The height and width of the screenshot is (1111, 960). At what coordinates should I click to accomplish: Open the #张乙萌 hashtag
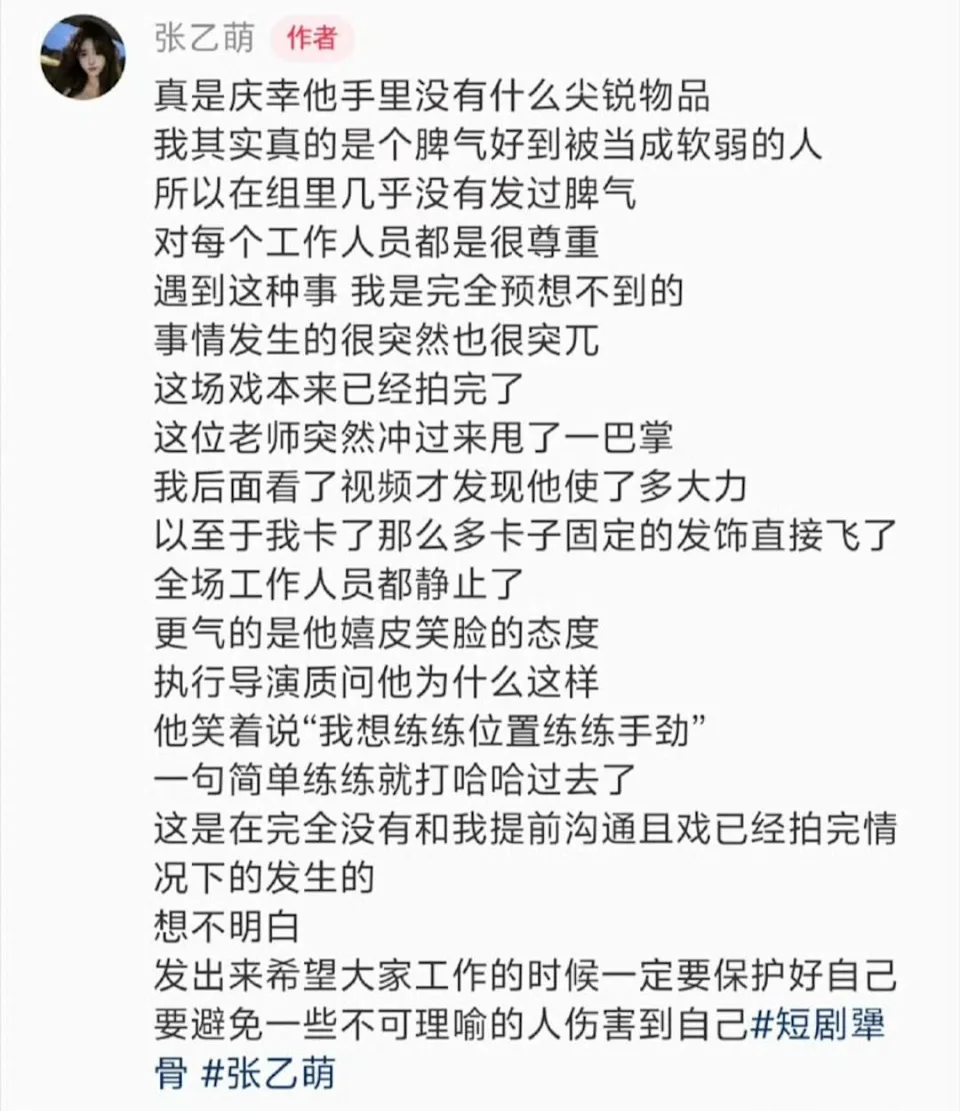coord(269,1073)
